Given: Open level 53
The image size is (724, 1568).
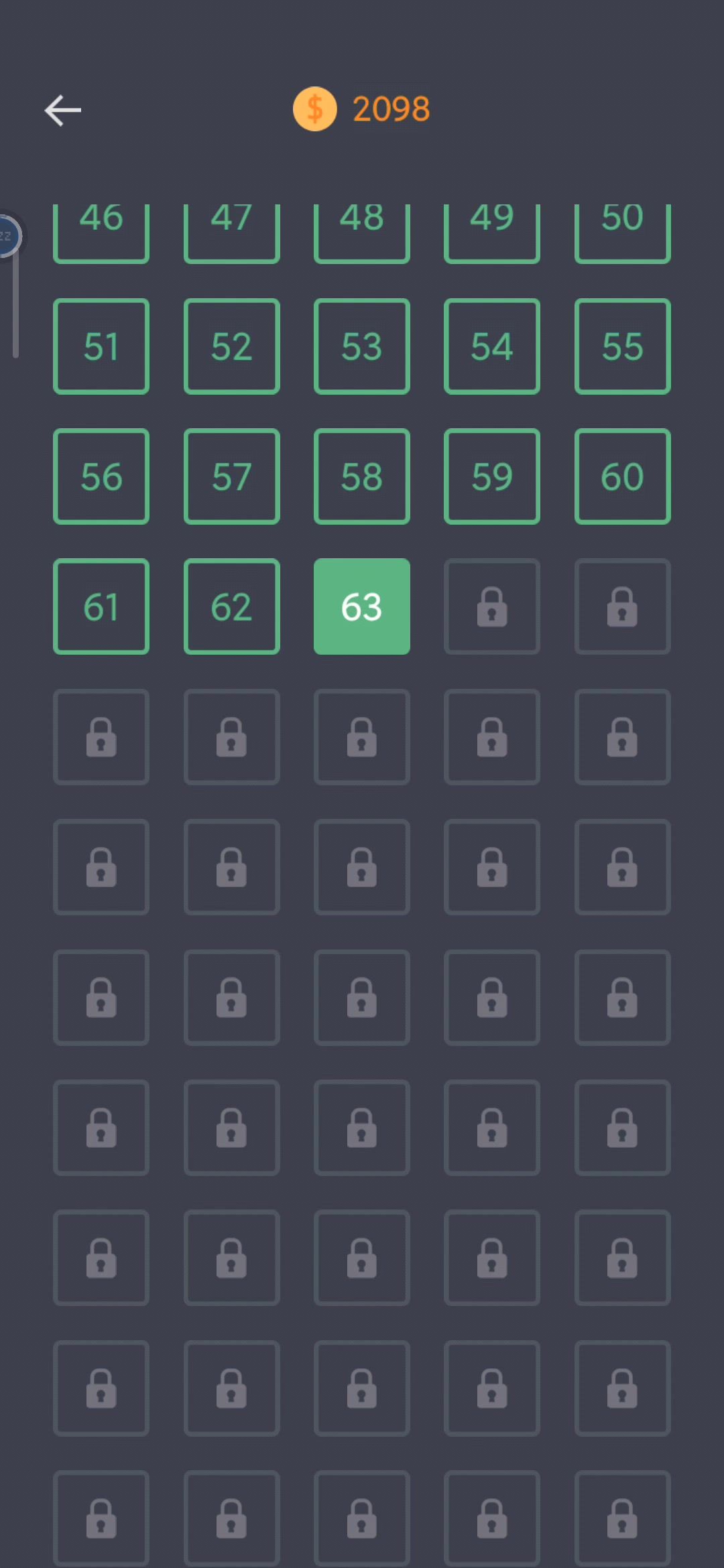Looking at the screenshot, I should pyautogui.click(x=362, y=346).
